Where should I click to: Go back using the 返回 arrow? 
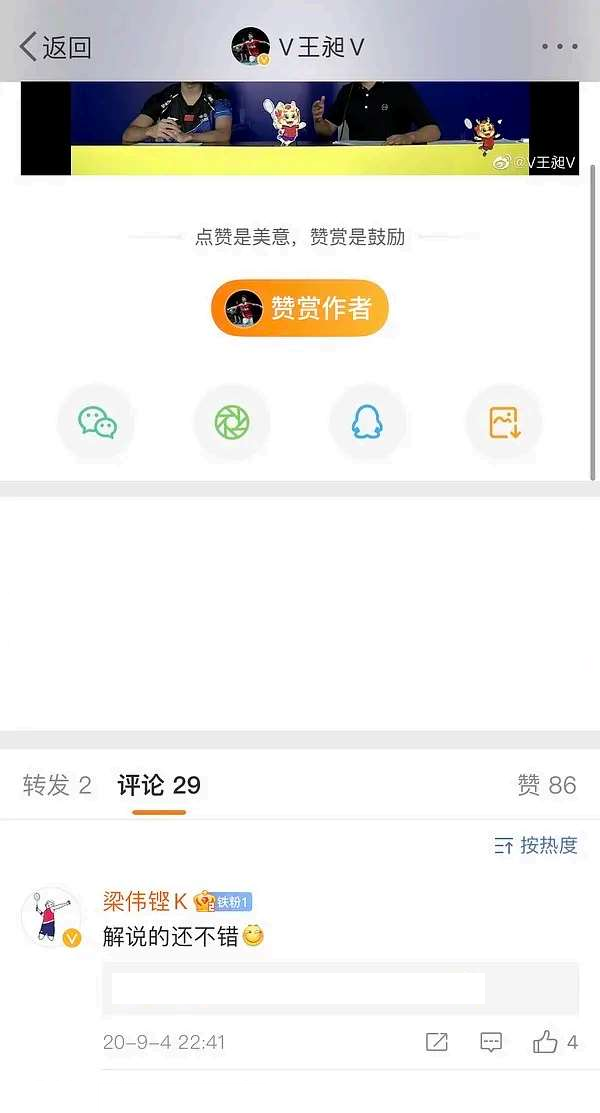55,47
